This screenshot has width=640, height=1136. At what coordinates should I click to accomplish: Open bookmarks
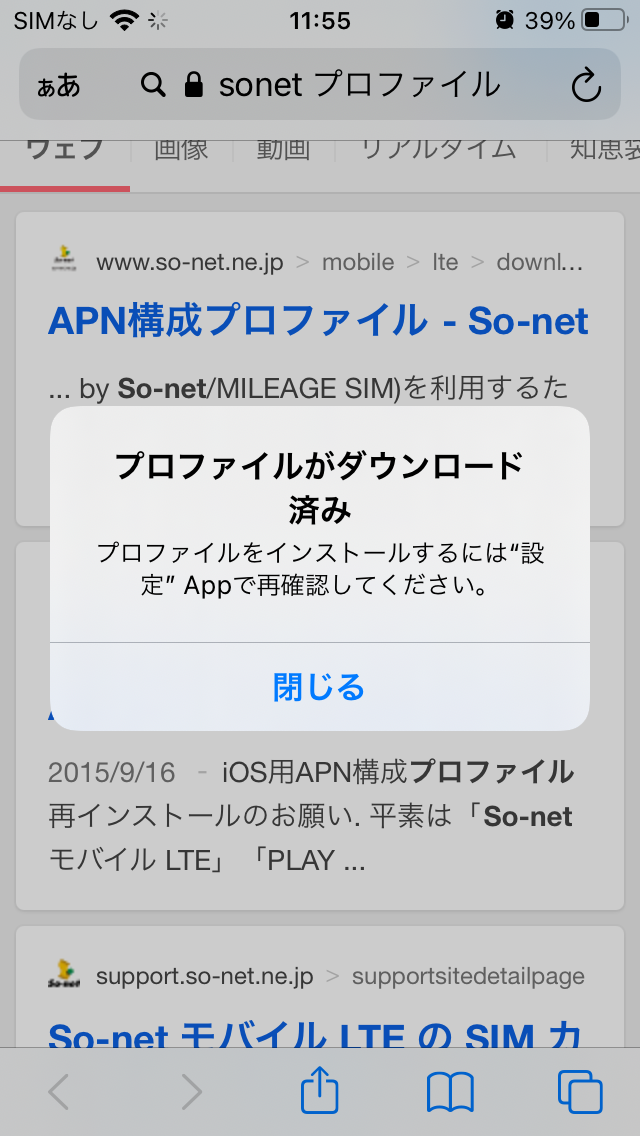[x=450, y=1092]
